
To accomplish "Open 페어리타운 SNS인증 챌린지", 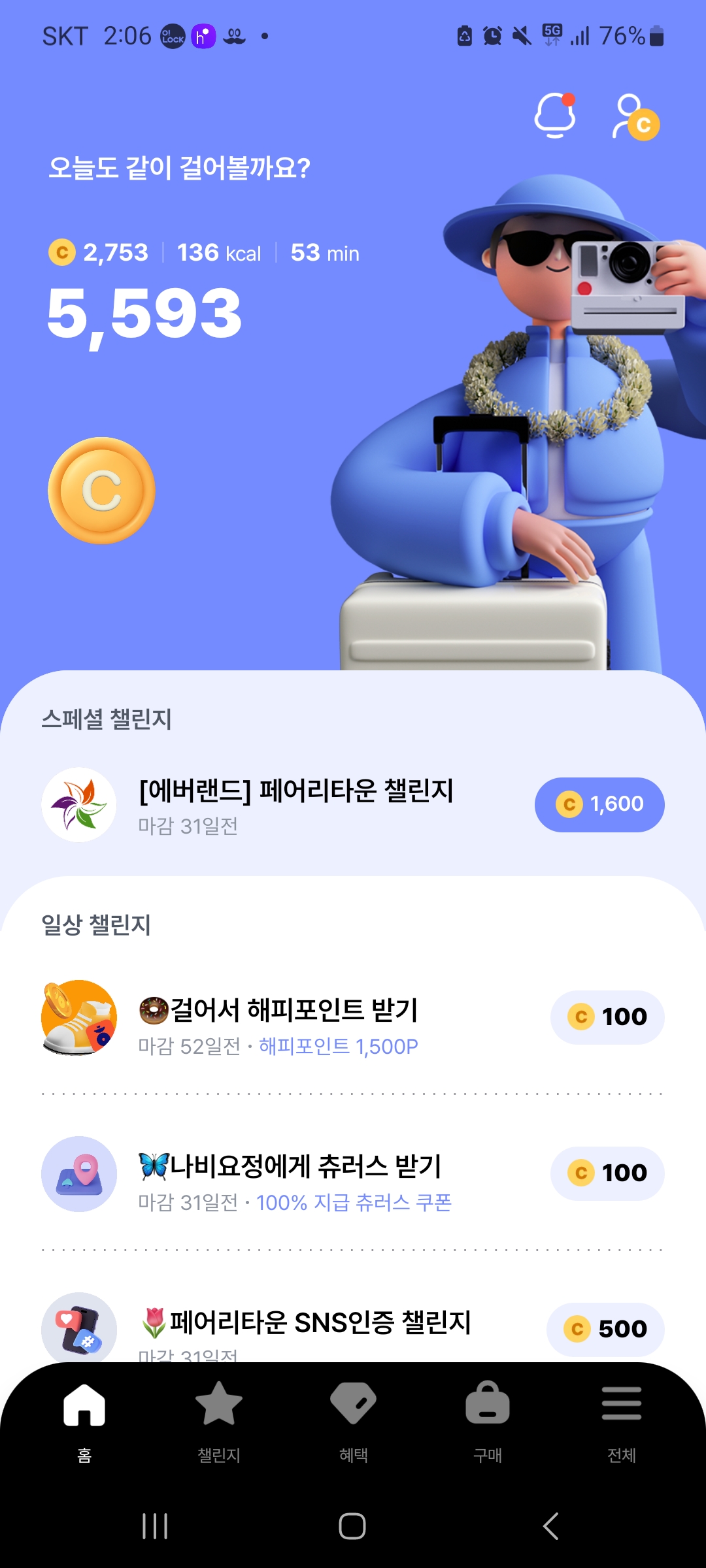I will coord(305,1324).
